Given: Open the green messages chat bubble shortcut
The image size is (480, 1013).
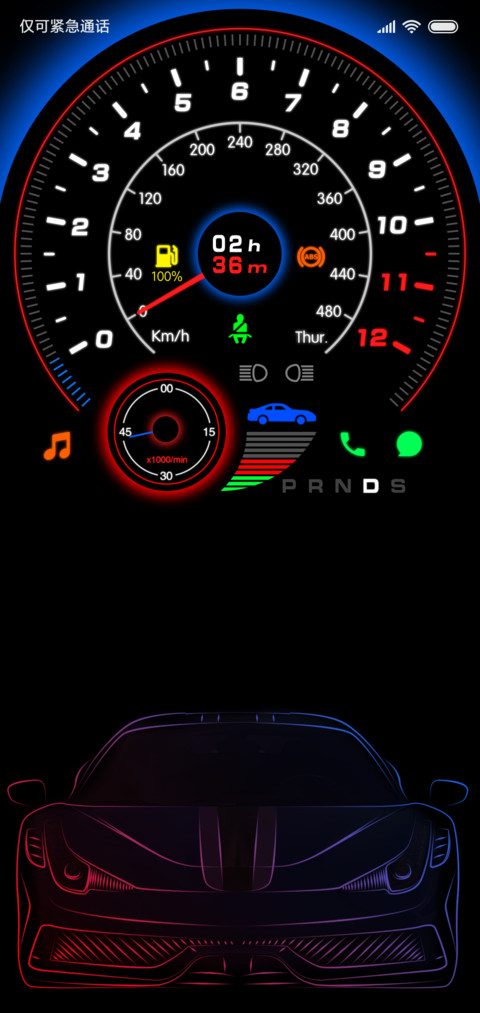Looking at the screenshot, I should (x=409, y=444).
